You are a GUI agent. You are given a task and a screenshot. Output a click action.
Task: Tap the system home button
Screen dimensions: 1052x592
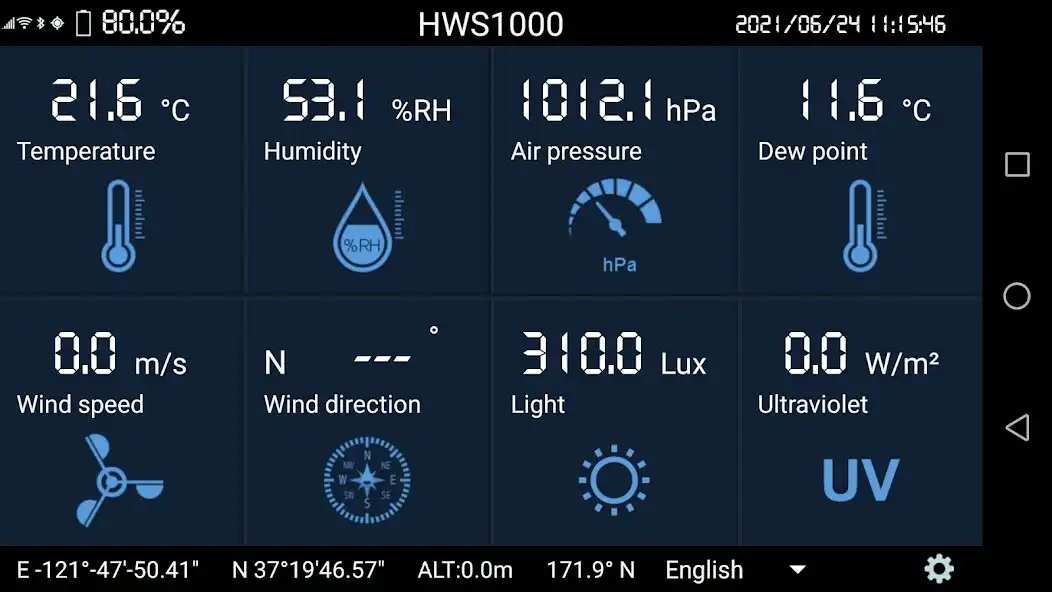[1017, 296]
